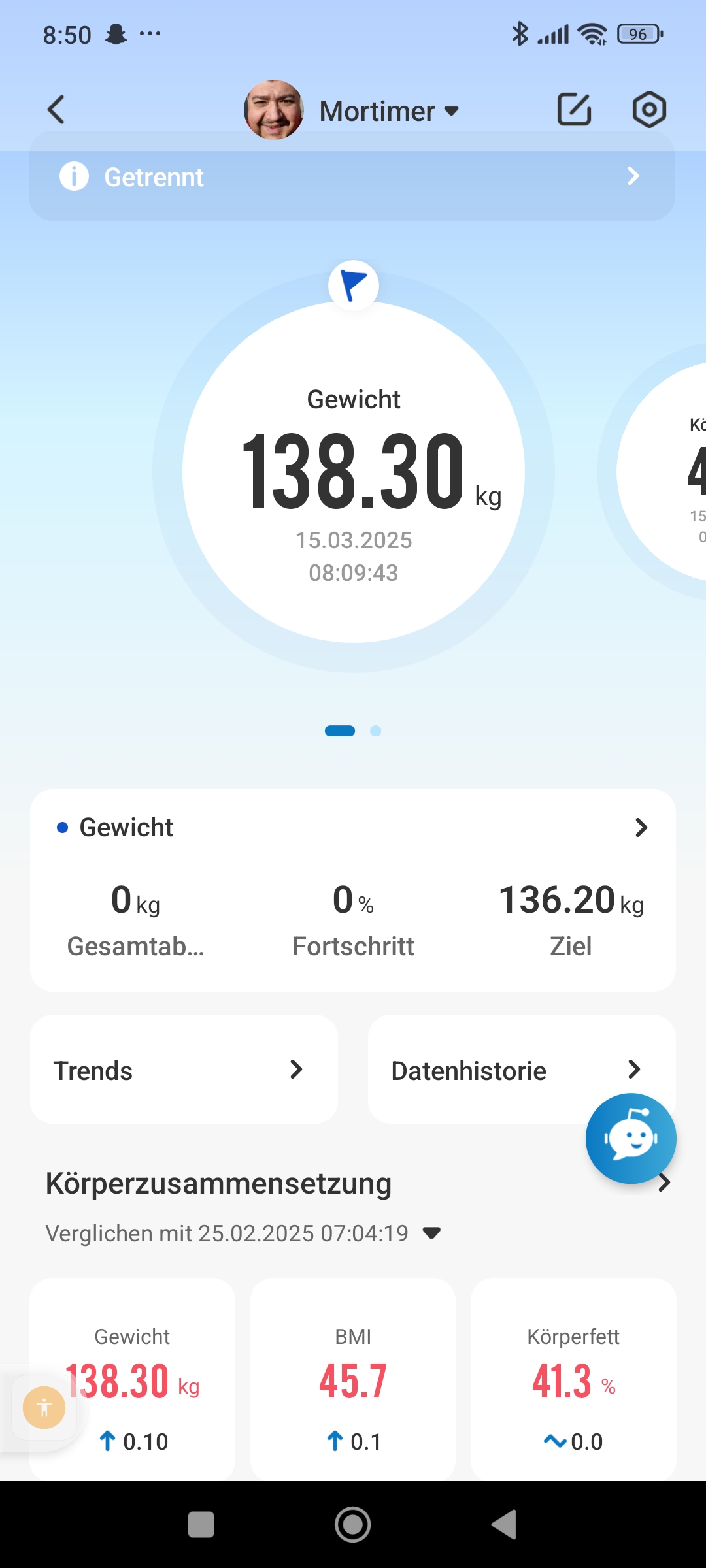706x1568 pixels.
Task: Change the comparison date 25.02.2025 dropdown
Action: pyautogui.click(x=431, y=1233)
